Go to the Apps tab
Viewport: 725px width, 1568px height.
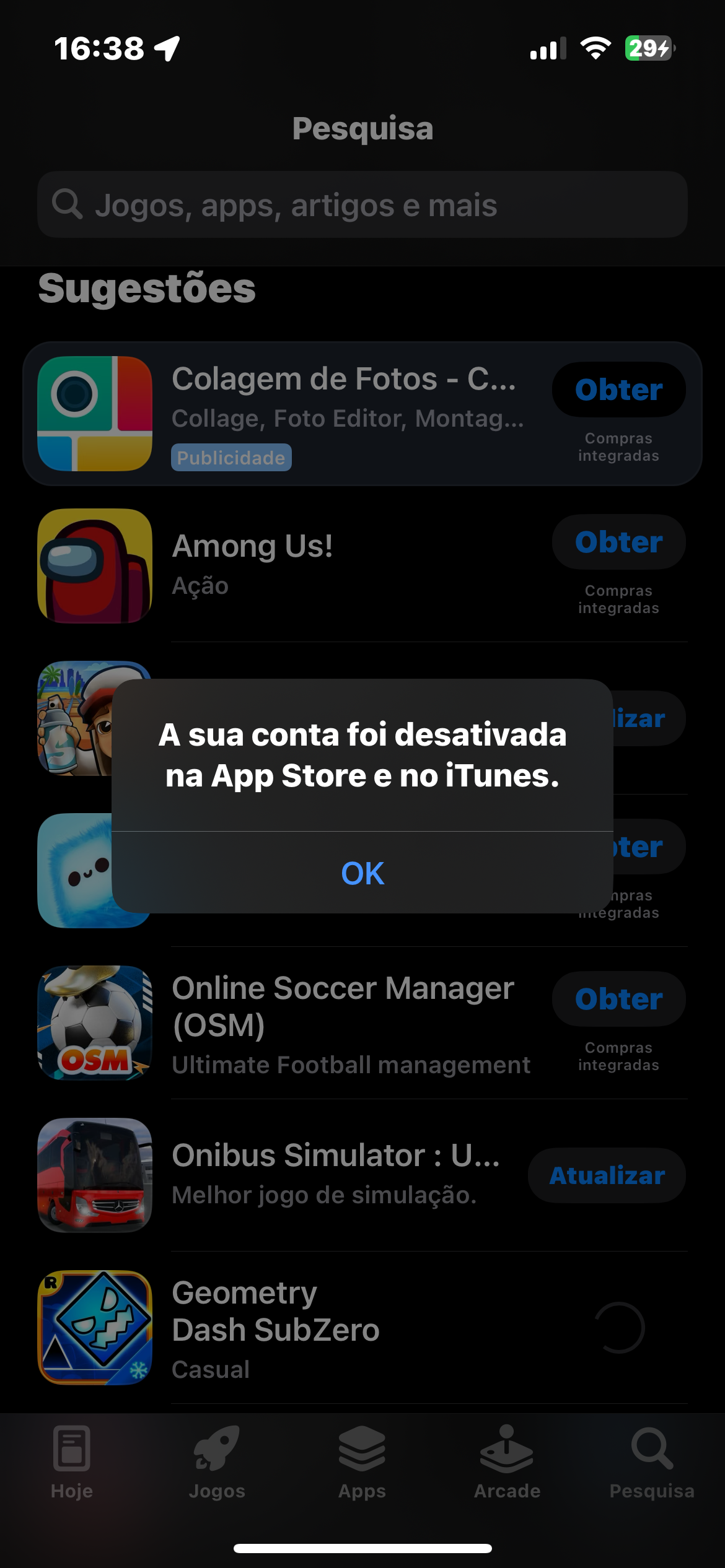[x=362, y=1461]
